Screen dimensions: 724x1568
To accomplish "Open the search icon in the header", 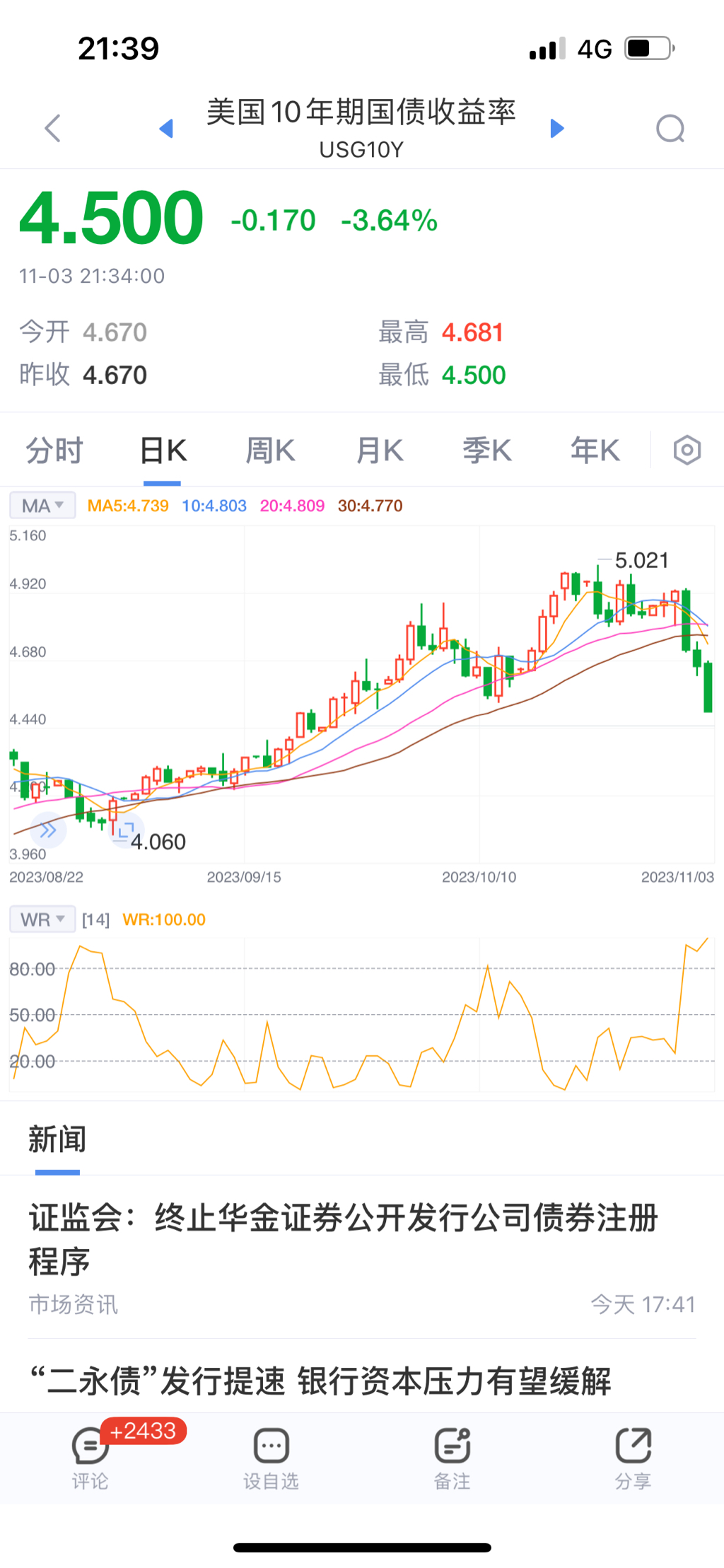I will [x=670, y=129].
